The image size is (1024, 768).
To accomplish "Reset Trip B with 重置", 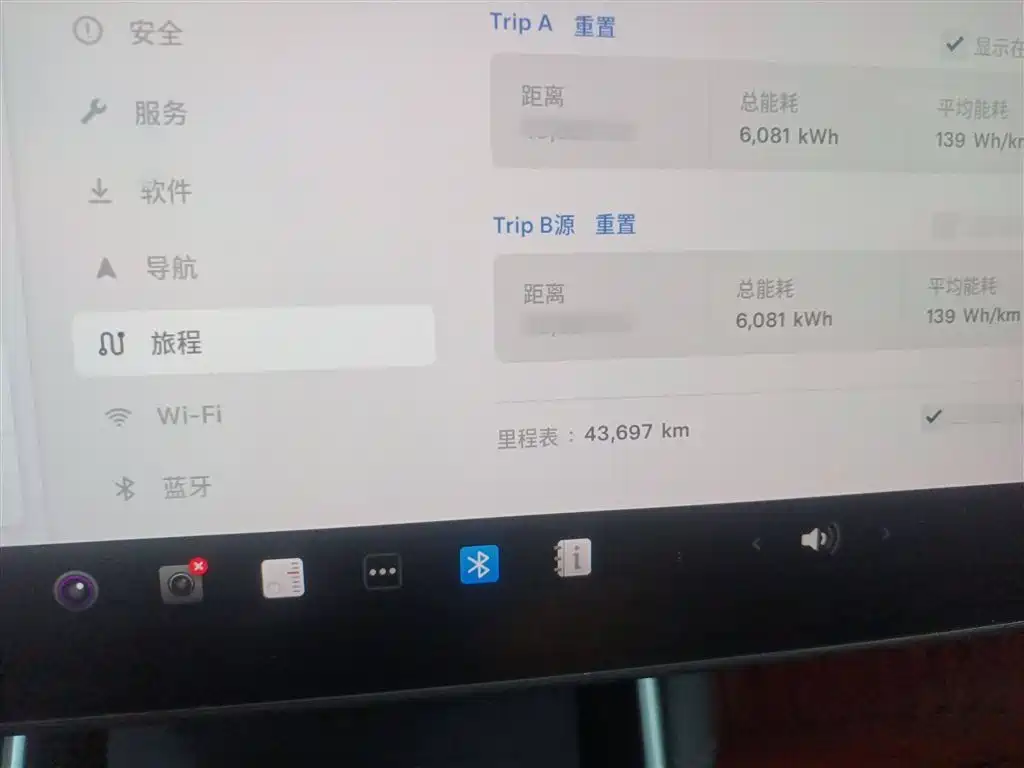I will [615, 225].
